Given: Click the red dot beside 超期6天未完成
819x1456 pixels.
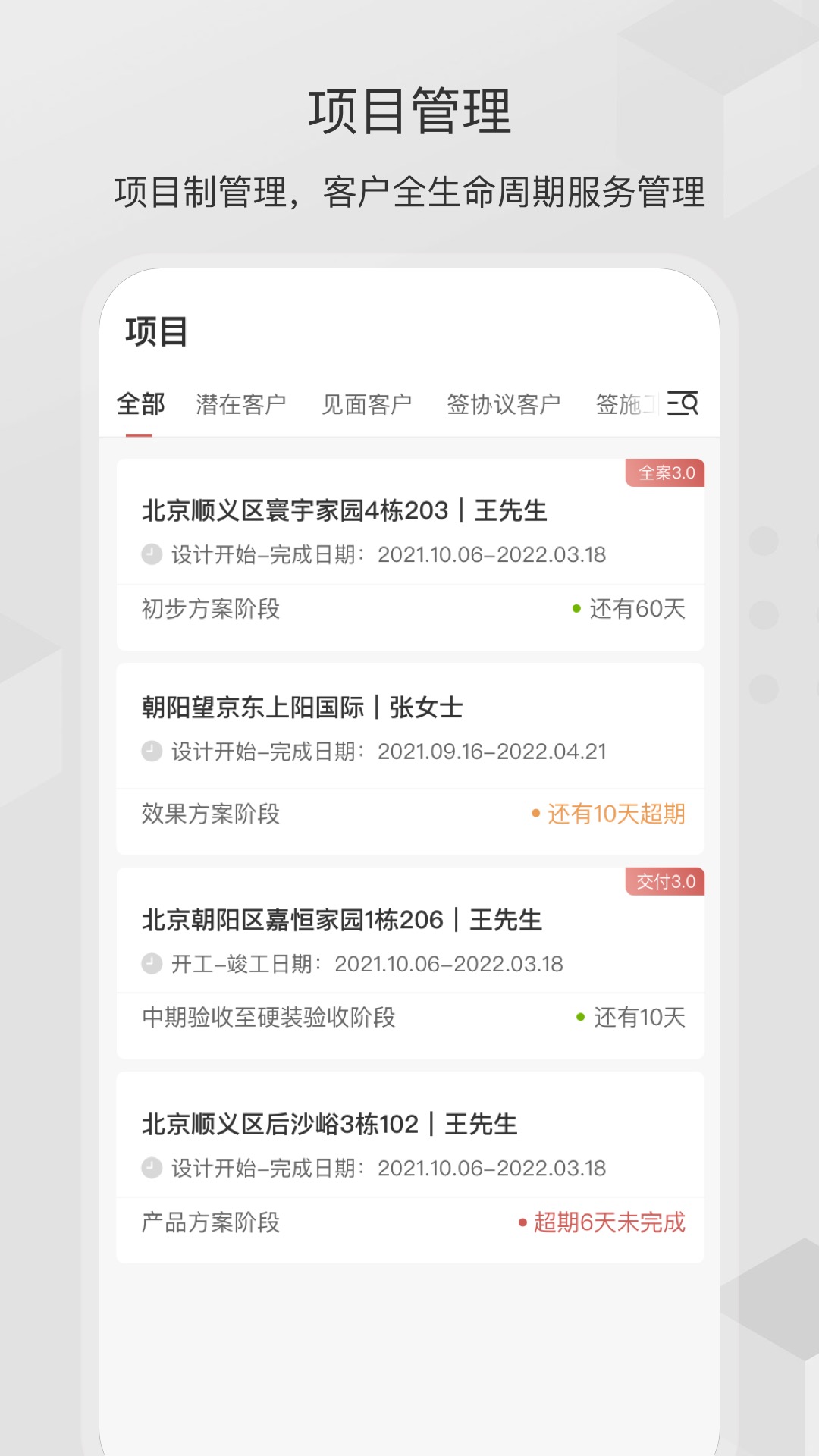Looking at the screenshot, I should [x=523, y=1223].
